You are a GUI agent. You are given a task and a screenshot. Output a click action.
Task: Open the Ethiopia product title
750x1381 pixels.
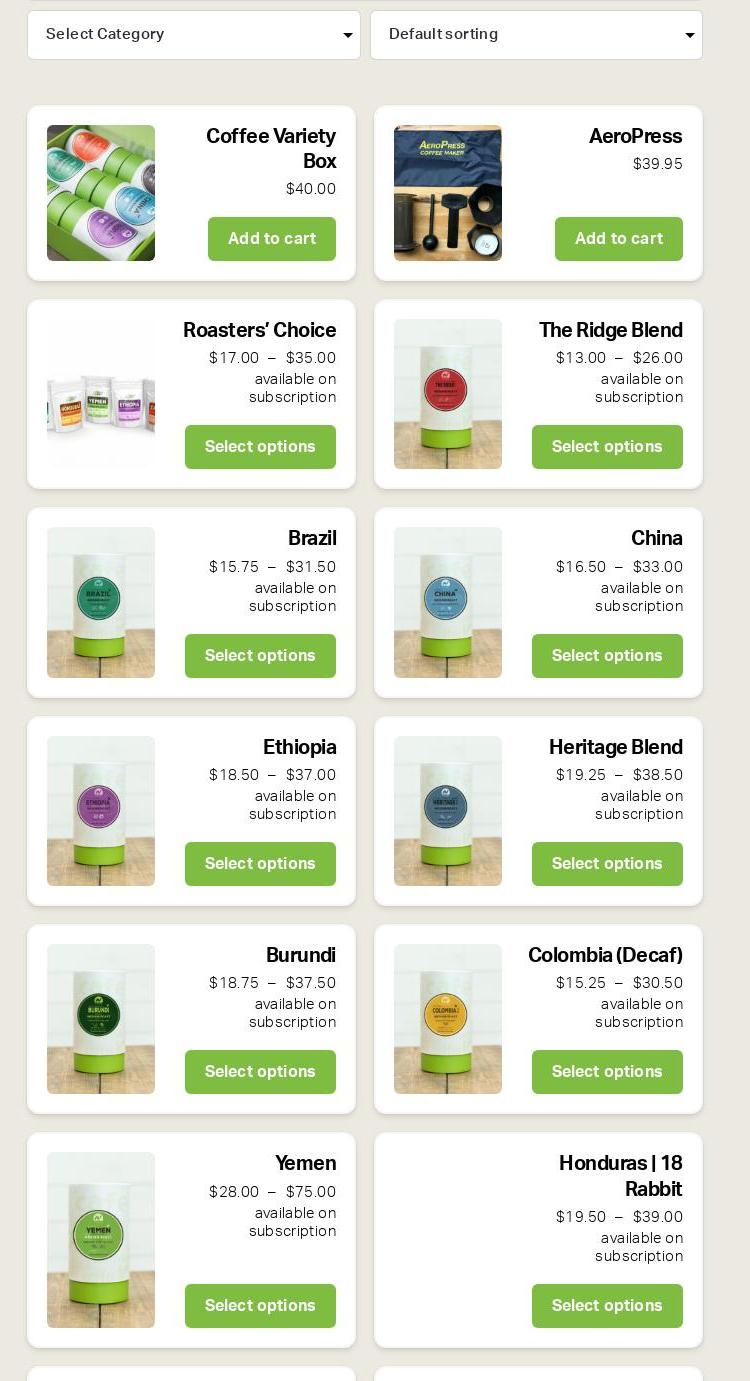click(x=299, y=747)
